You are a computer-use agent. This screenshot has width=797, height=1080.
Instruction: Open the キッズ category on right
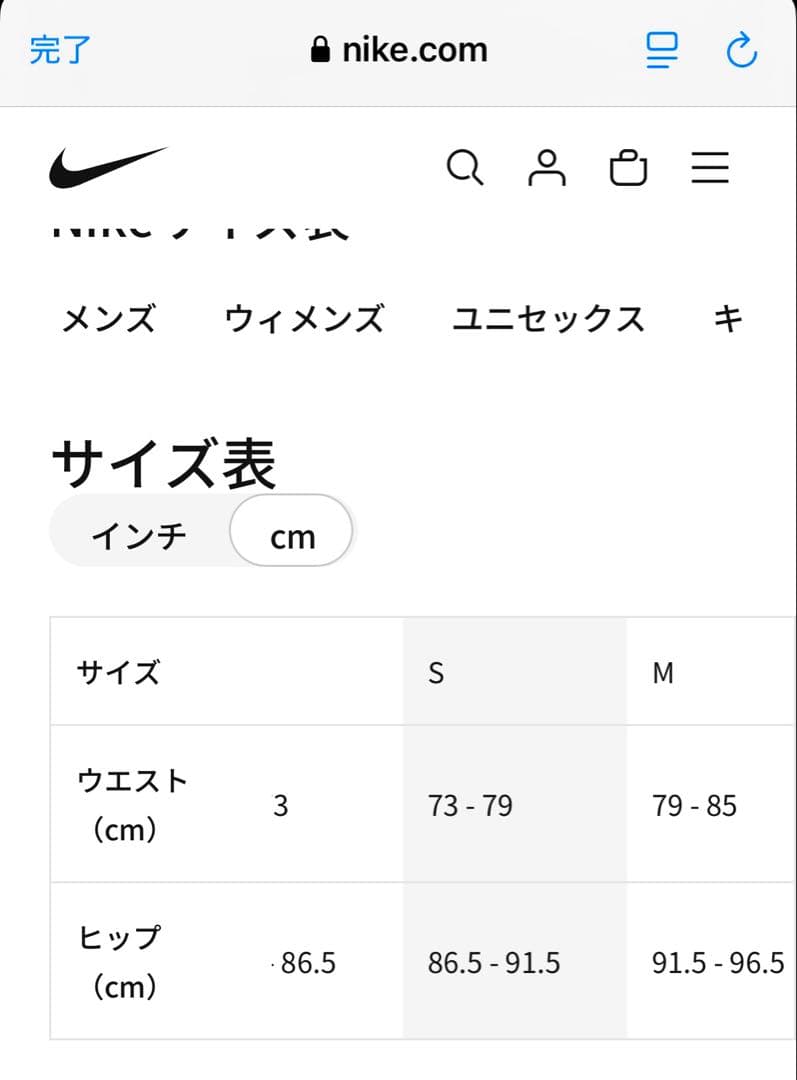[x=731, y=318]
